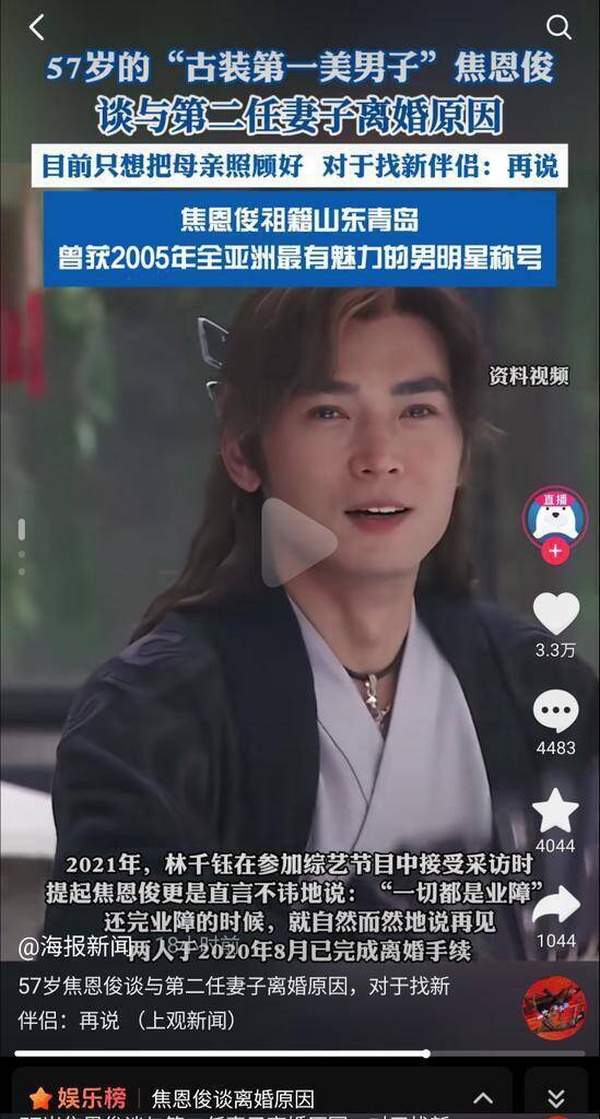
Task: Expand the trending list with double chevron
Action: (556, 1098)
